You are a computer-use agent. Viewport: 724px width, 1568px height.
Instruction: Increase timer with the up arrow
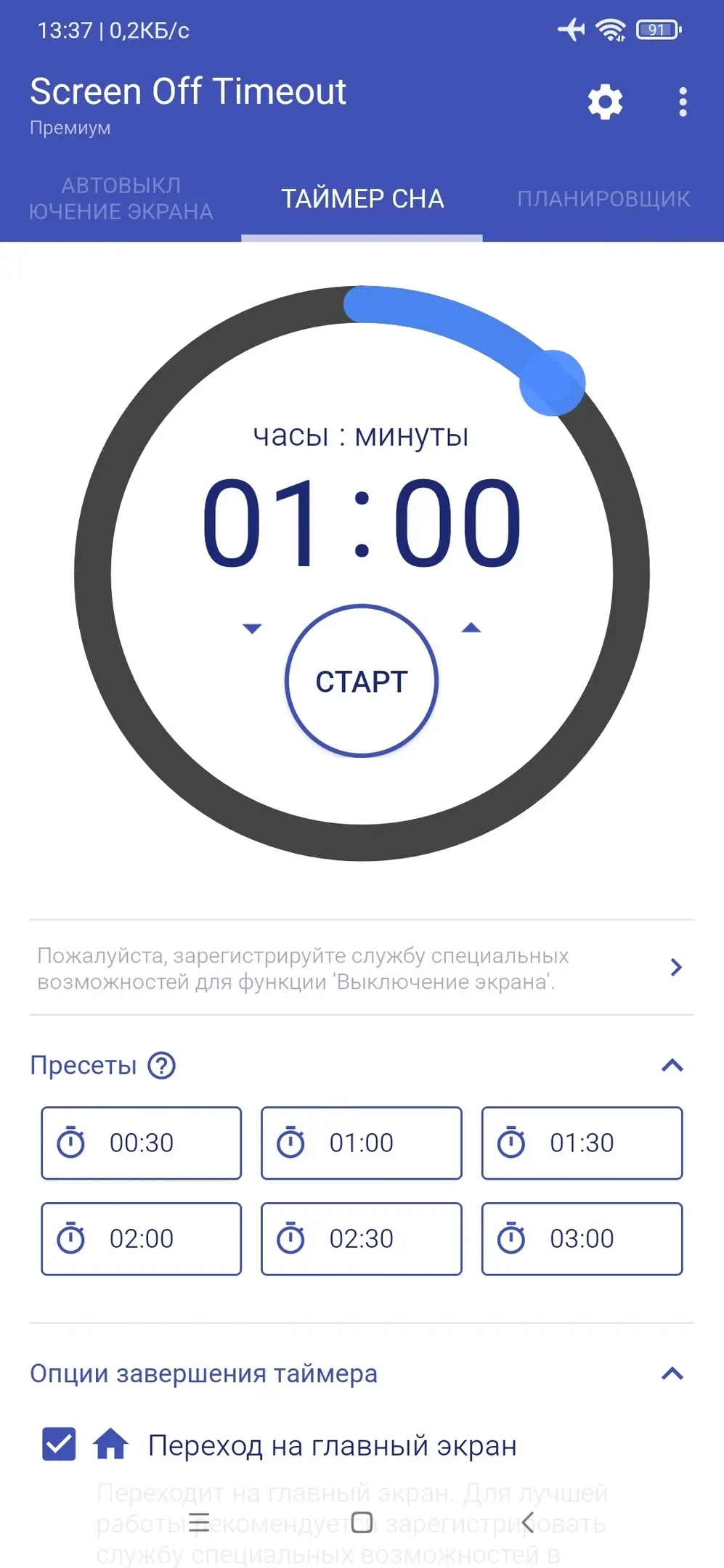(x=471, y=628)
